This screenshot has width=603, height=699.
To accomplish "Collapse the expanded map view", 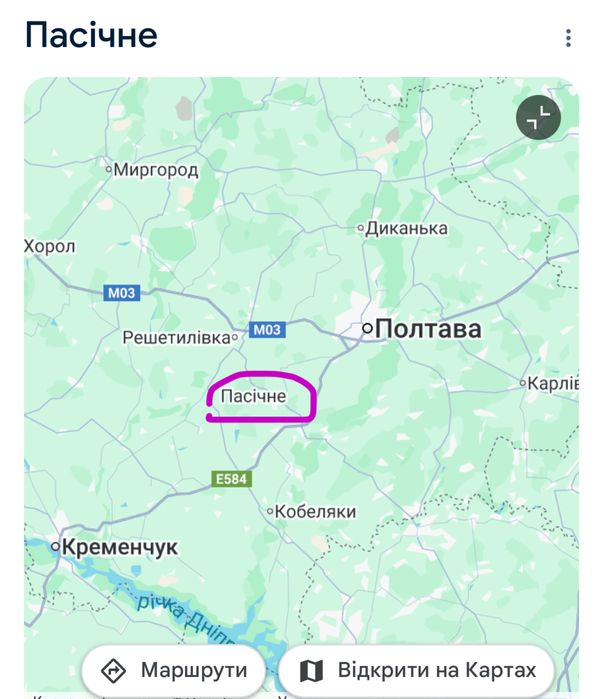I will tap(538, 118).
